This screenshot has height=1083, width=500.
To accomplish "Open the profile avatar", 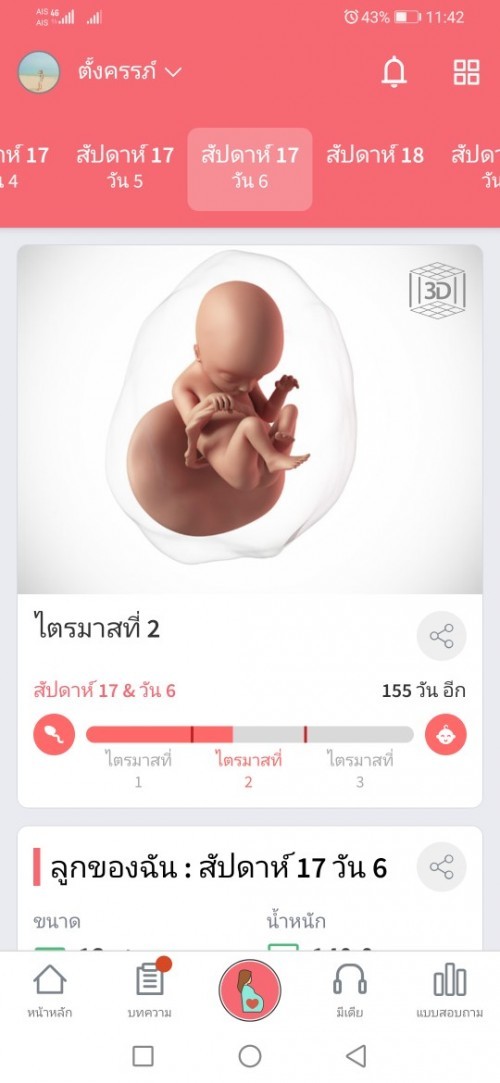I will tap(39, 72).
